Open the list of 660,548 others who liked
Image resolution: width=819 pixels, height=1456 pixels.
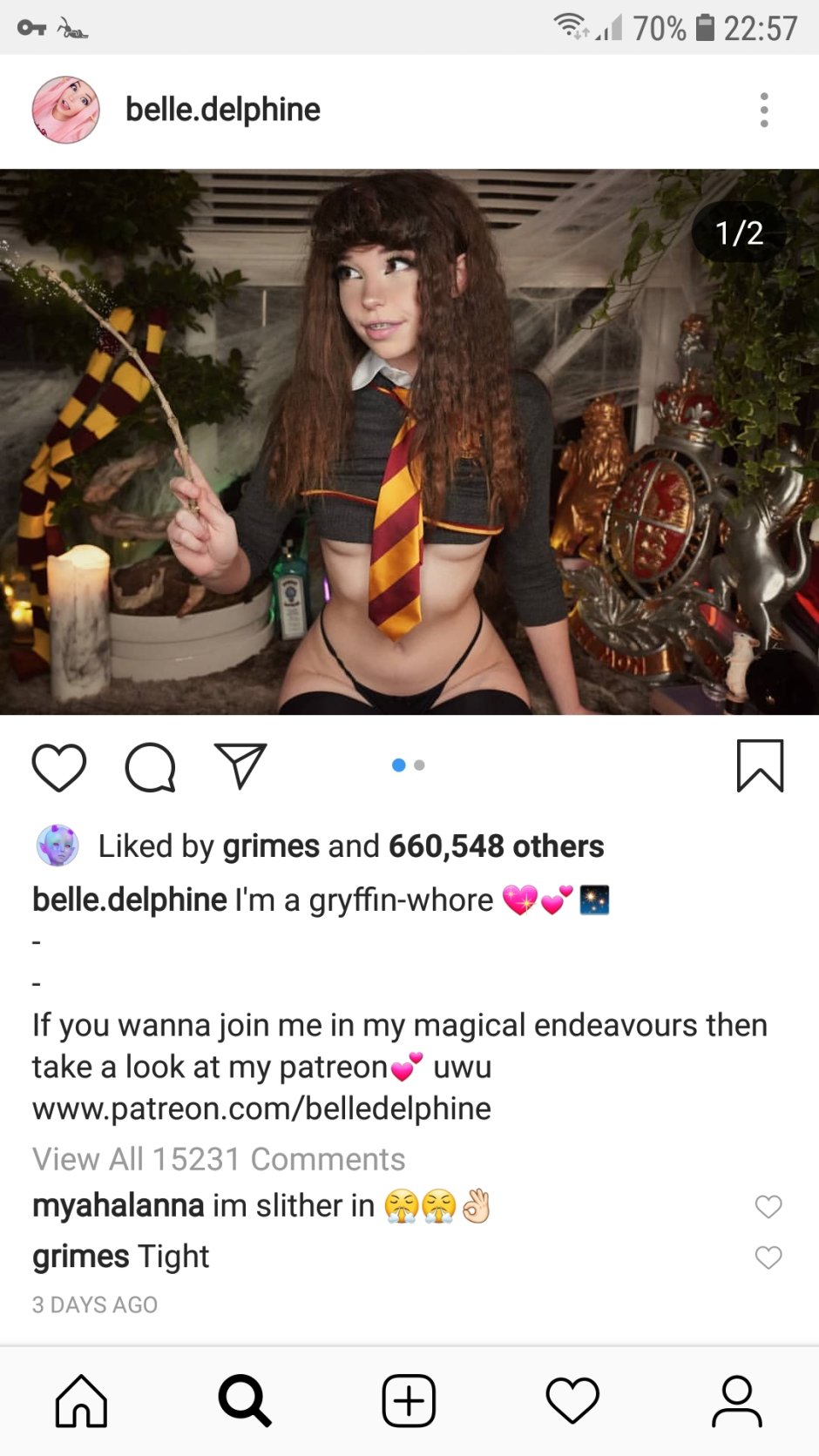pyautogui.click(x=496, y=846)
